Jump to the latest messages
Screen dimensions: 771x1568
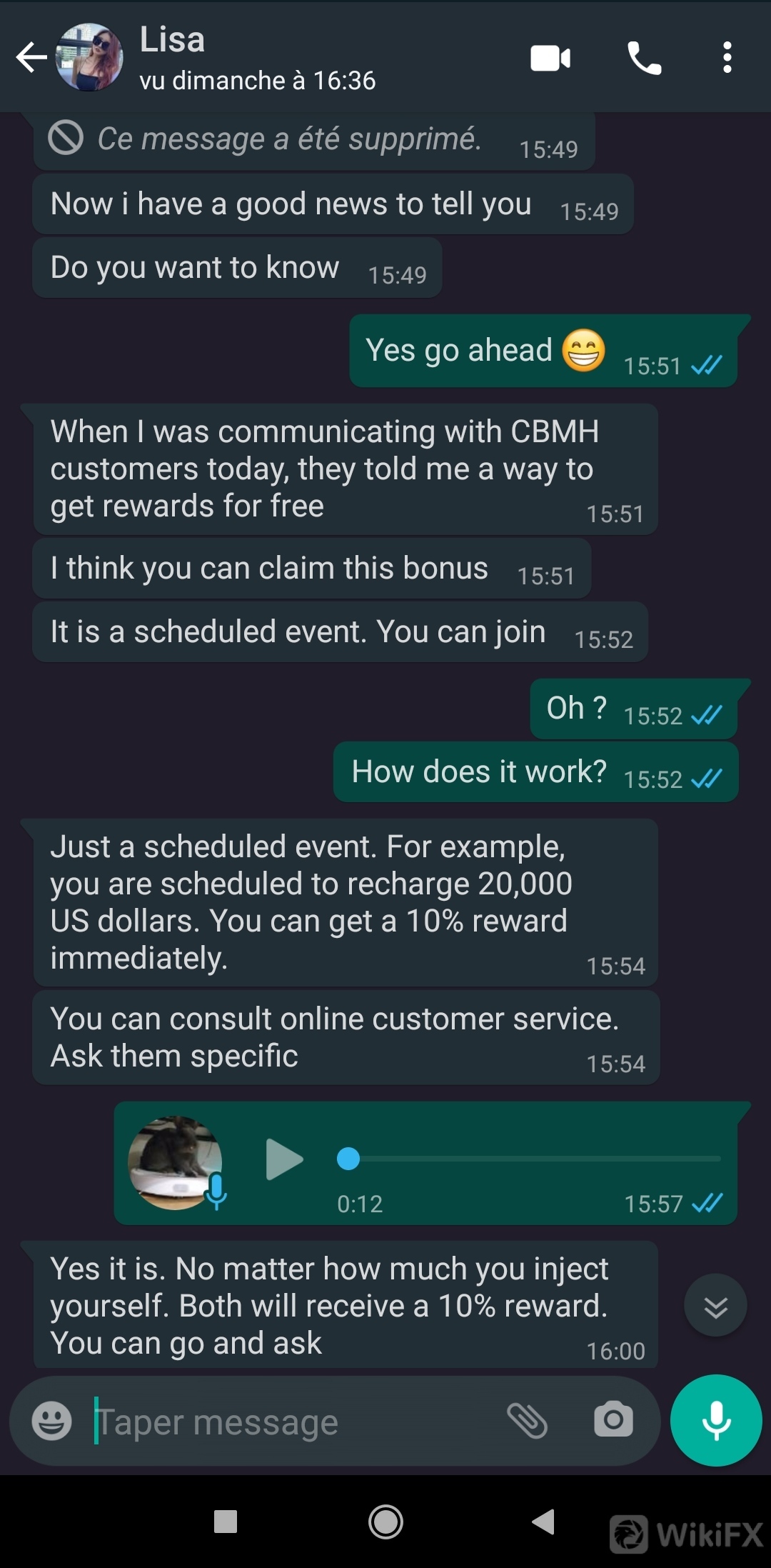(x=715, y=1306)
